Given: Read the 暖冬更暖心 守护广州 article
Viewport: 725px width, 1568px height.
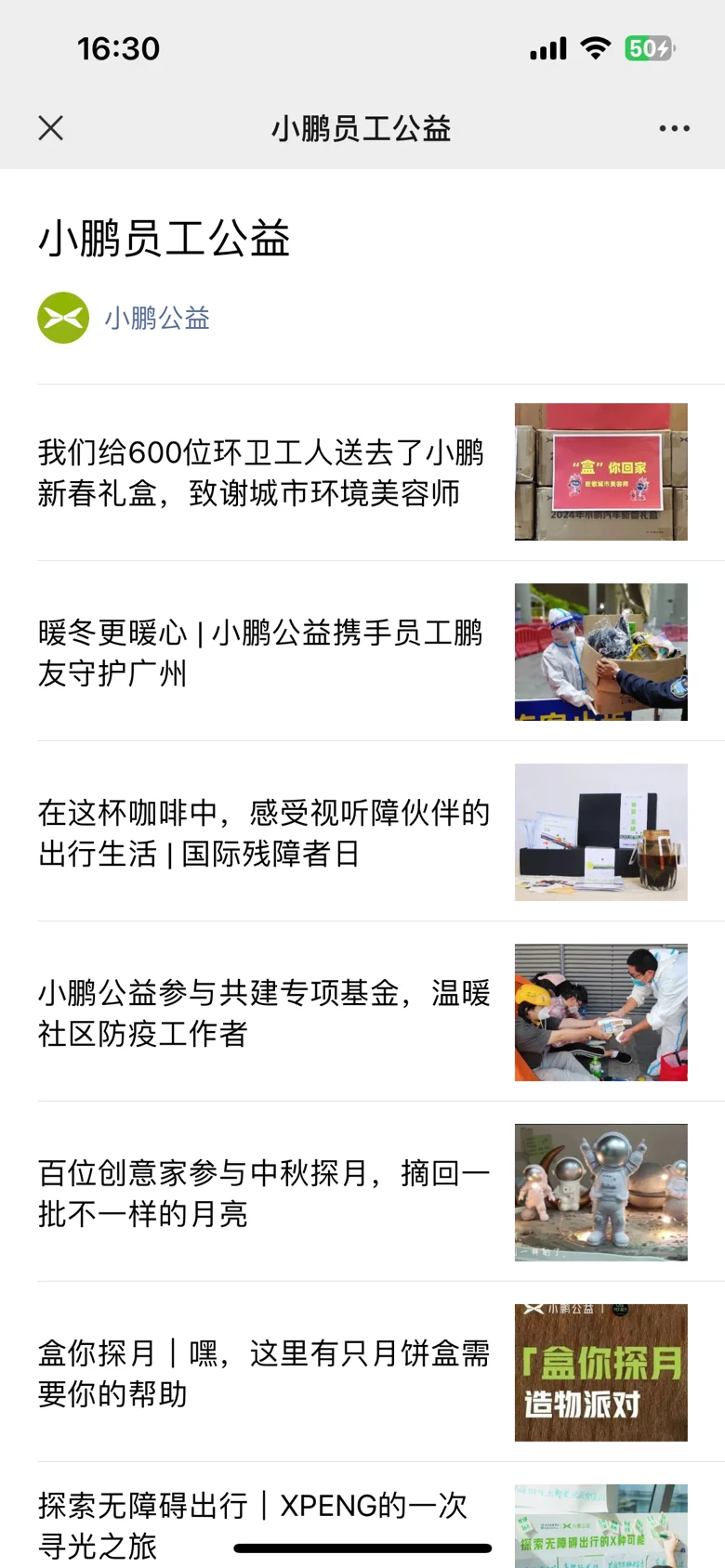Looking at the screenshot, I should click(362, 652).
